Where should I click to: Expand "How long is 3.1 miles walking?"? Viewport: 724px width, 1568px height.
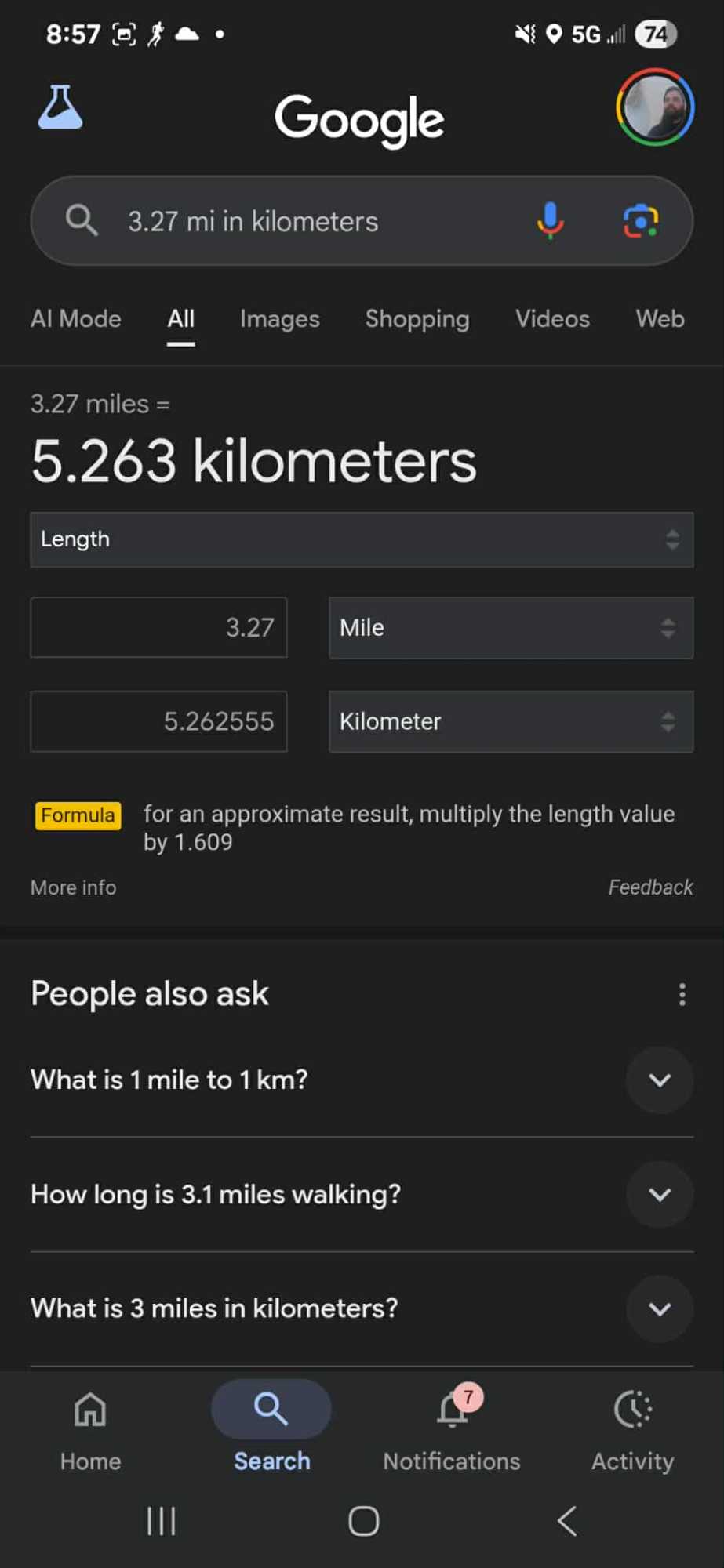(660, 1194)
